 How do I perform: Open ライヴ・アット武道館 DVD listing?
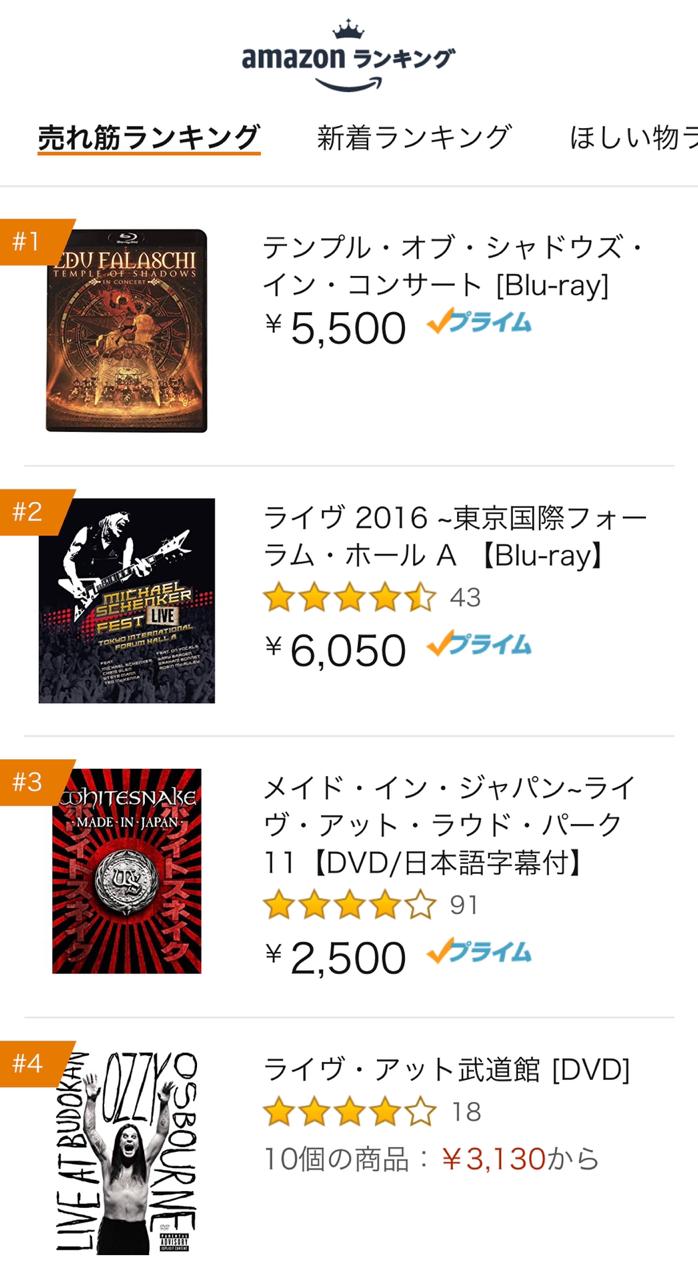[446, 1070]
